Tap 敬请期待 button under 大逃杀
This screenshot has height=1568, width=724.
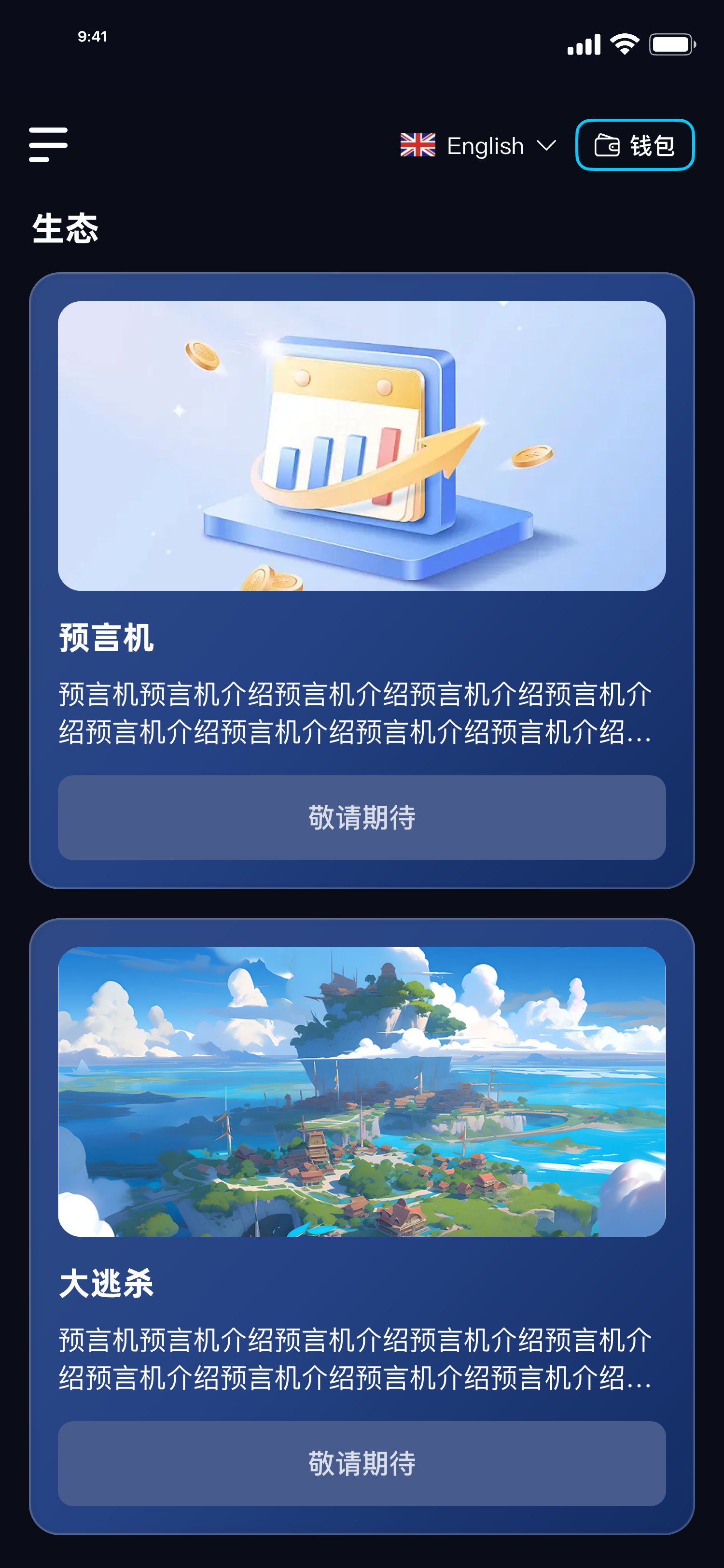[x=362, y=1463]
